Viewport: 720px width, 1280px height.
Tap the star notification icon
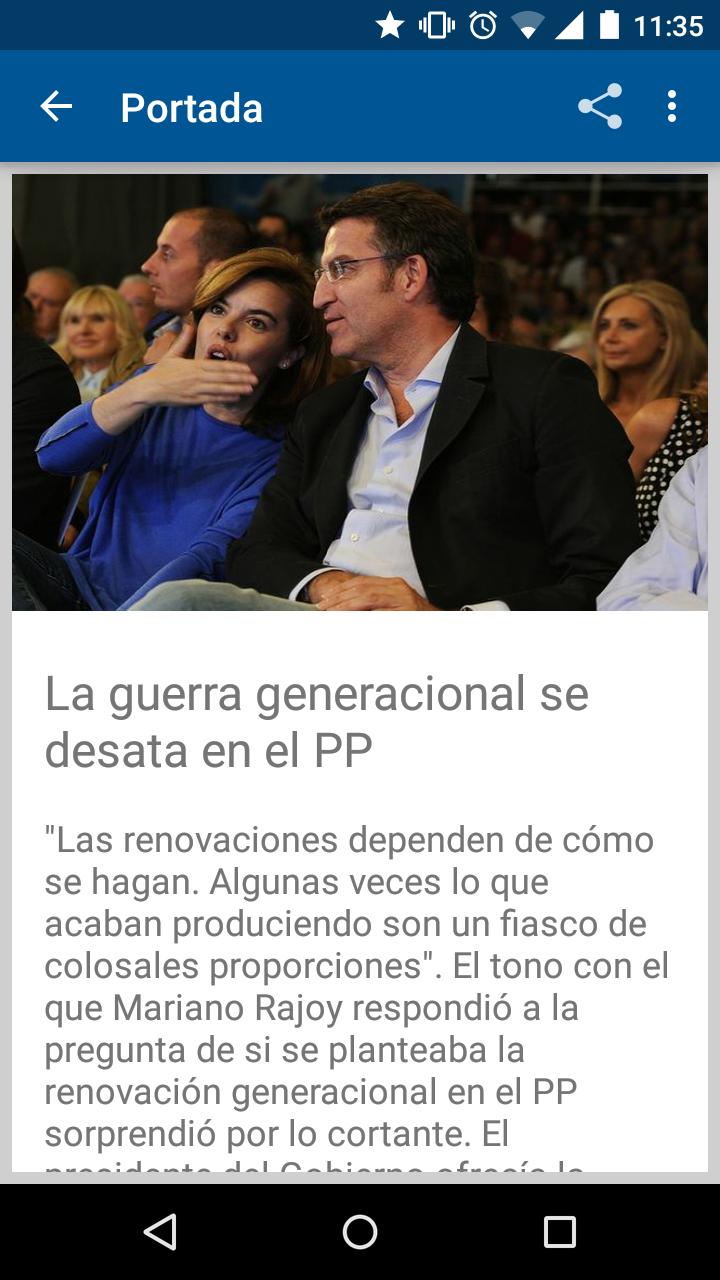[x=390, y=24]
